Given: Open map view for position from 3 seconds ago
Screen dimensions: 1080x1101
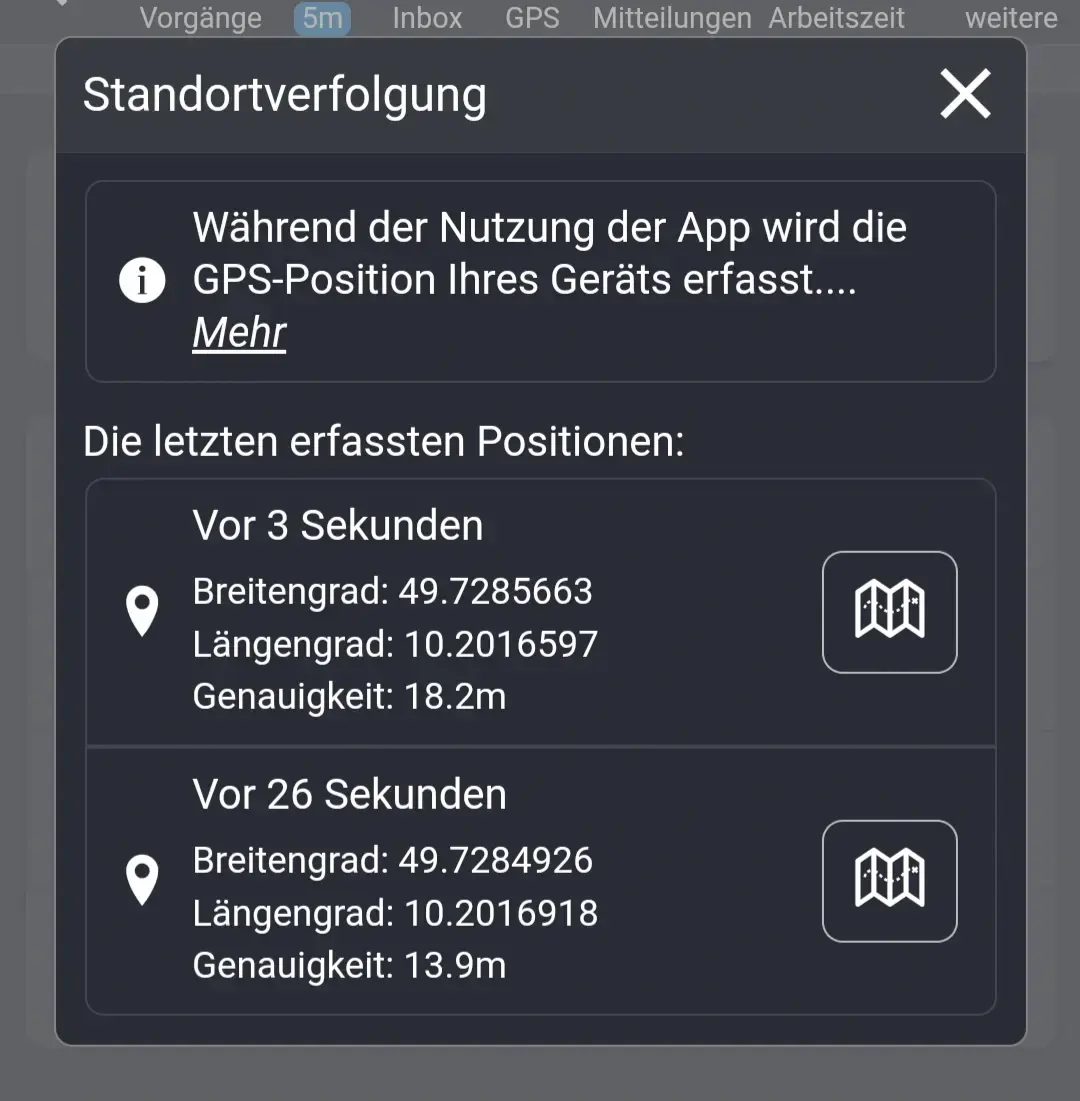Looking at the screenshot, I should pyautogui.click(x=889, y=612).
